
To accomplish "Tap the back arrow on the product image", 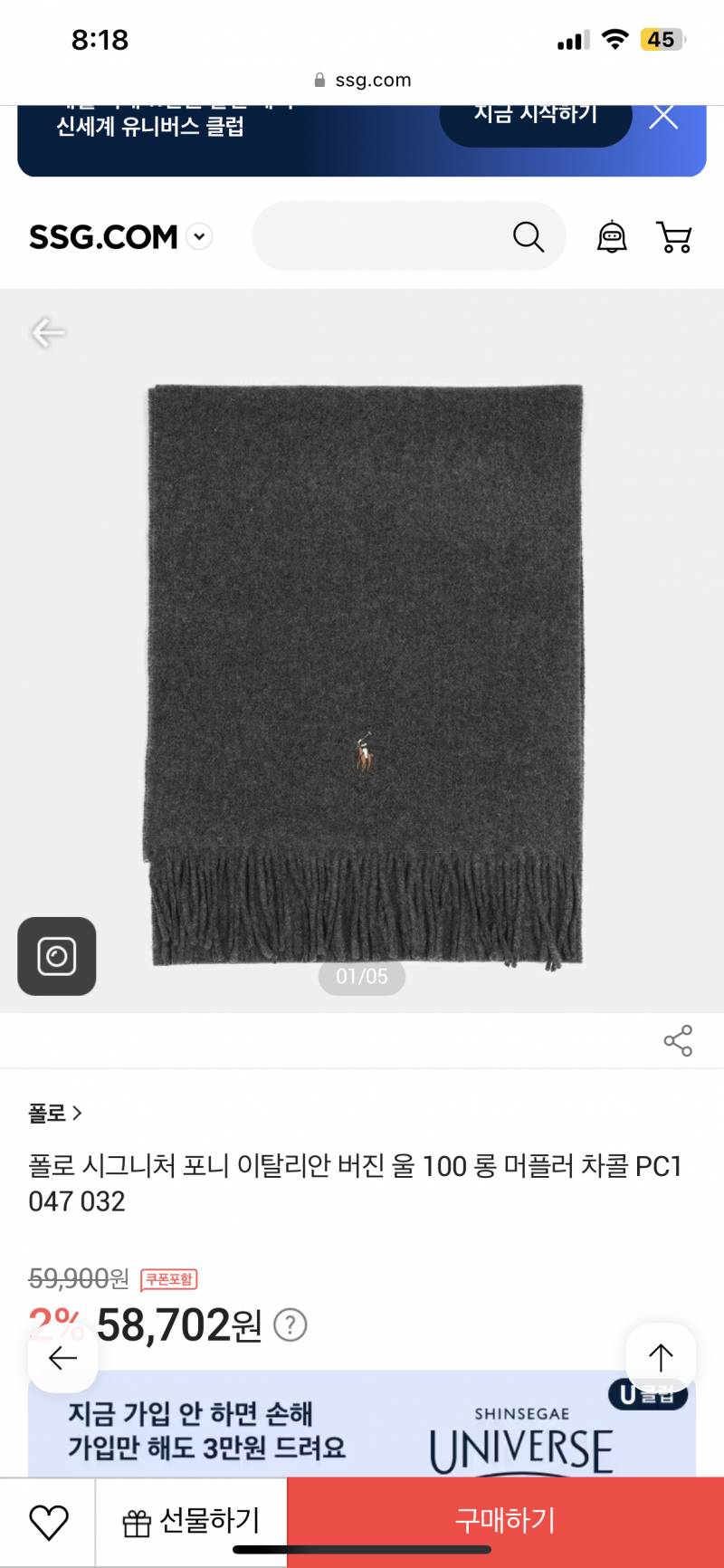I will point(48,332).
